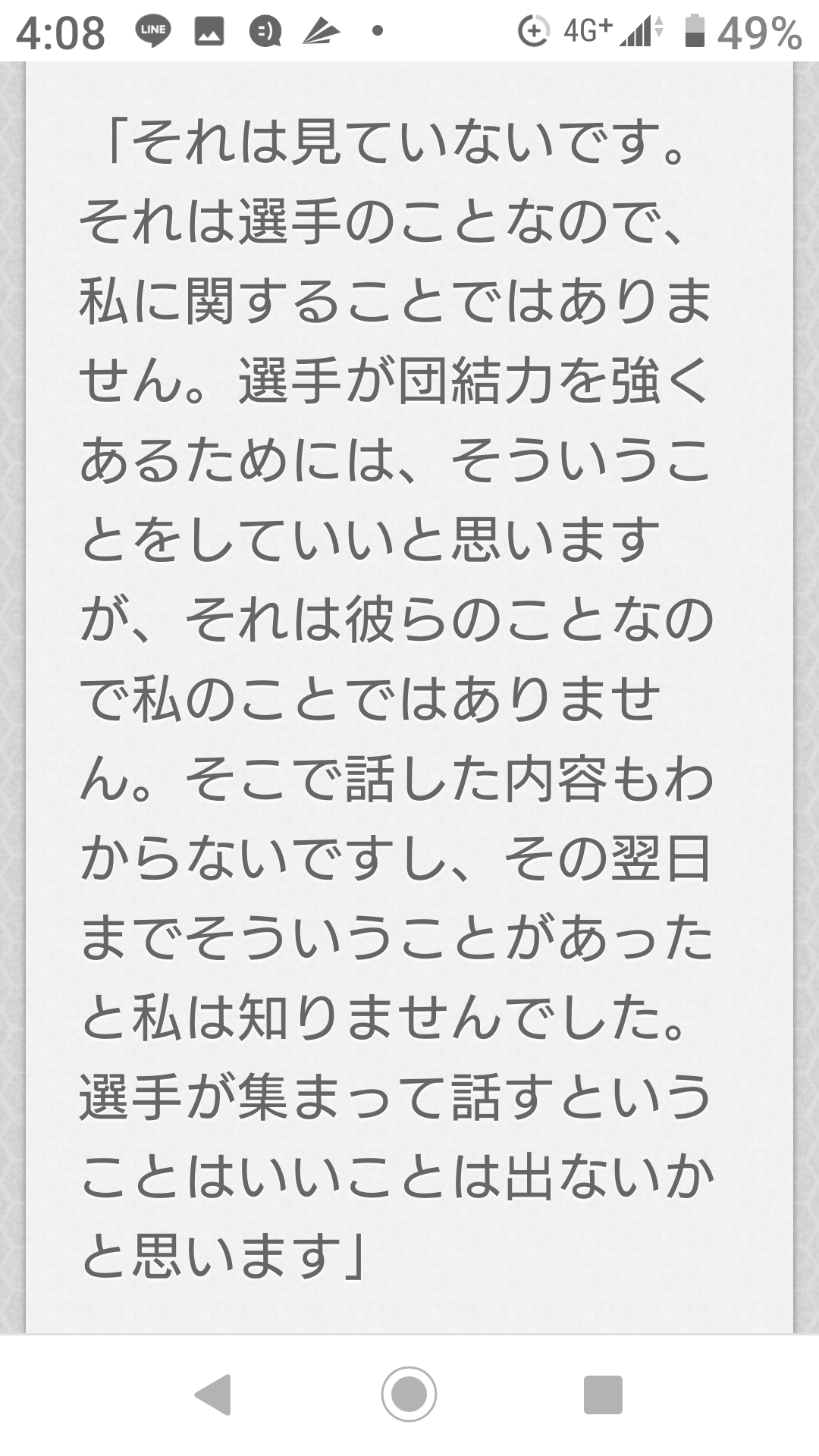This screenshot has width=819, height=1456.
Task: Tap the system home button
Action: pyautogui.click(x=409, y=1394)
